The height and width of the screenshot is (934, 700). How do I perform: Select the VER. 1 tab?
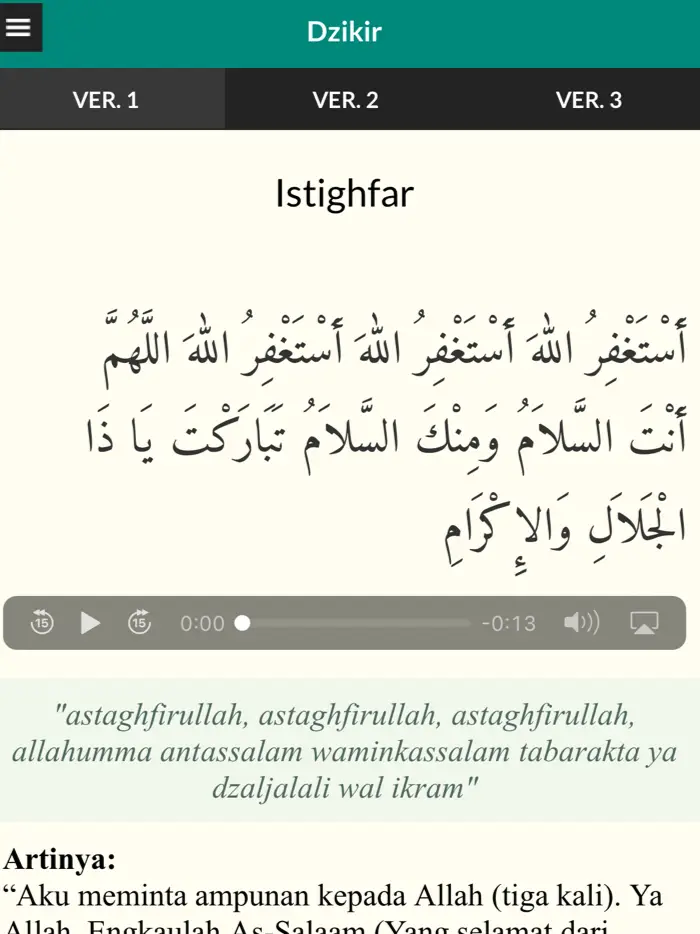click(x=106, y=100)
